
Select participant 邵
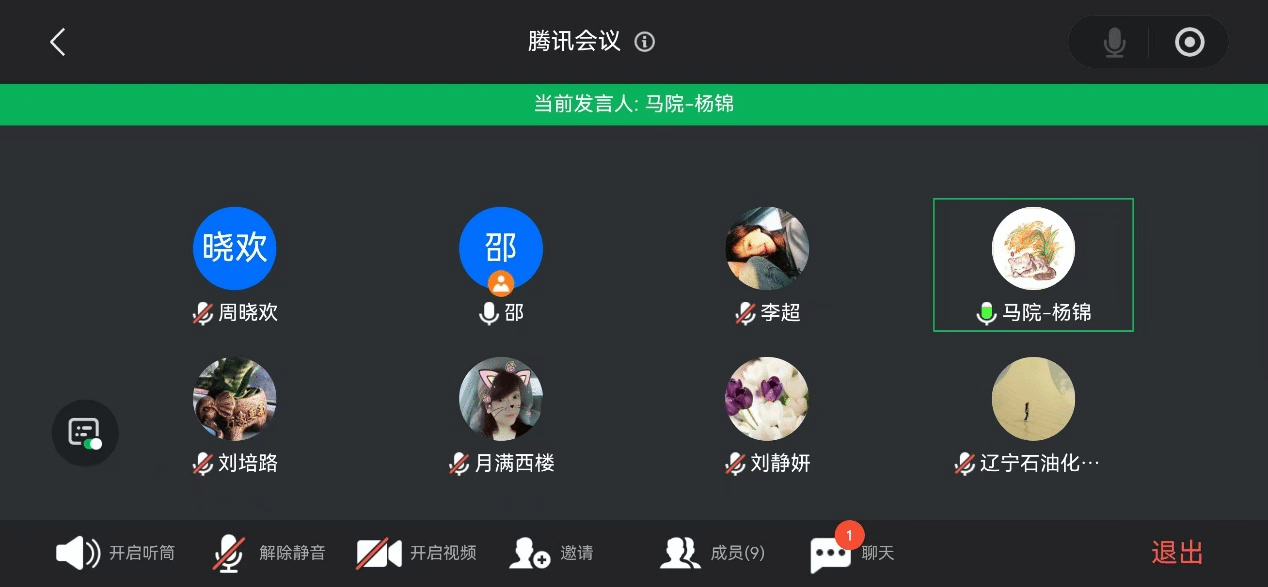[x=500, y=249]
